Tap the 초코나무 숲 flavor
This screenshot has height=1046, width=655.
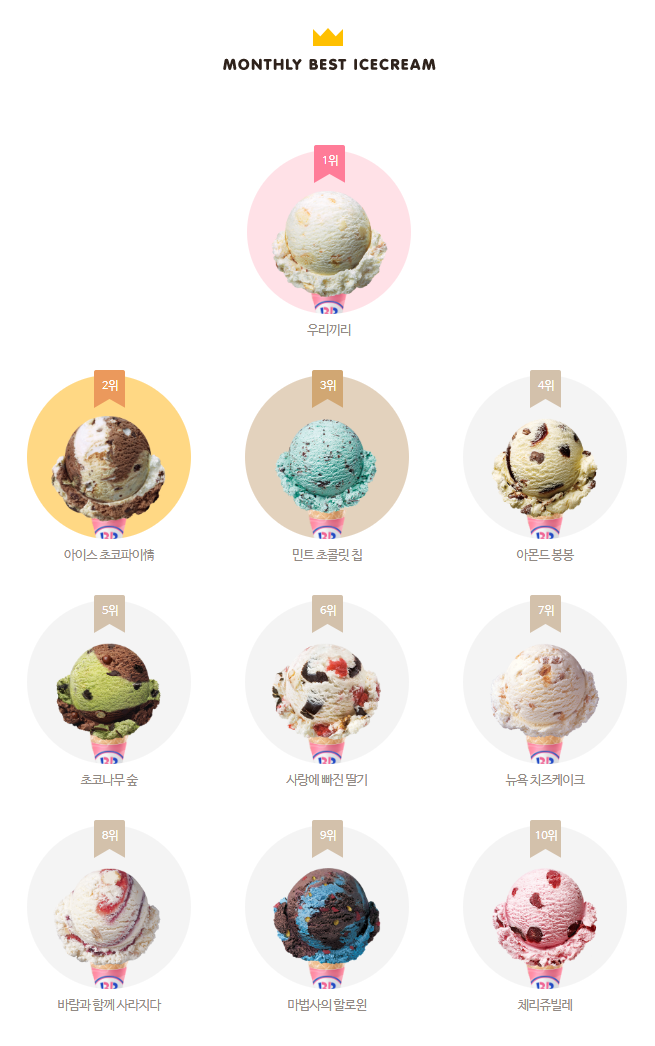coord(109,683)
